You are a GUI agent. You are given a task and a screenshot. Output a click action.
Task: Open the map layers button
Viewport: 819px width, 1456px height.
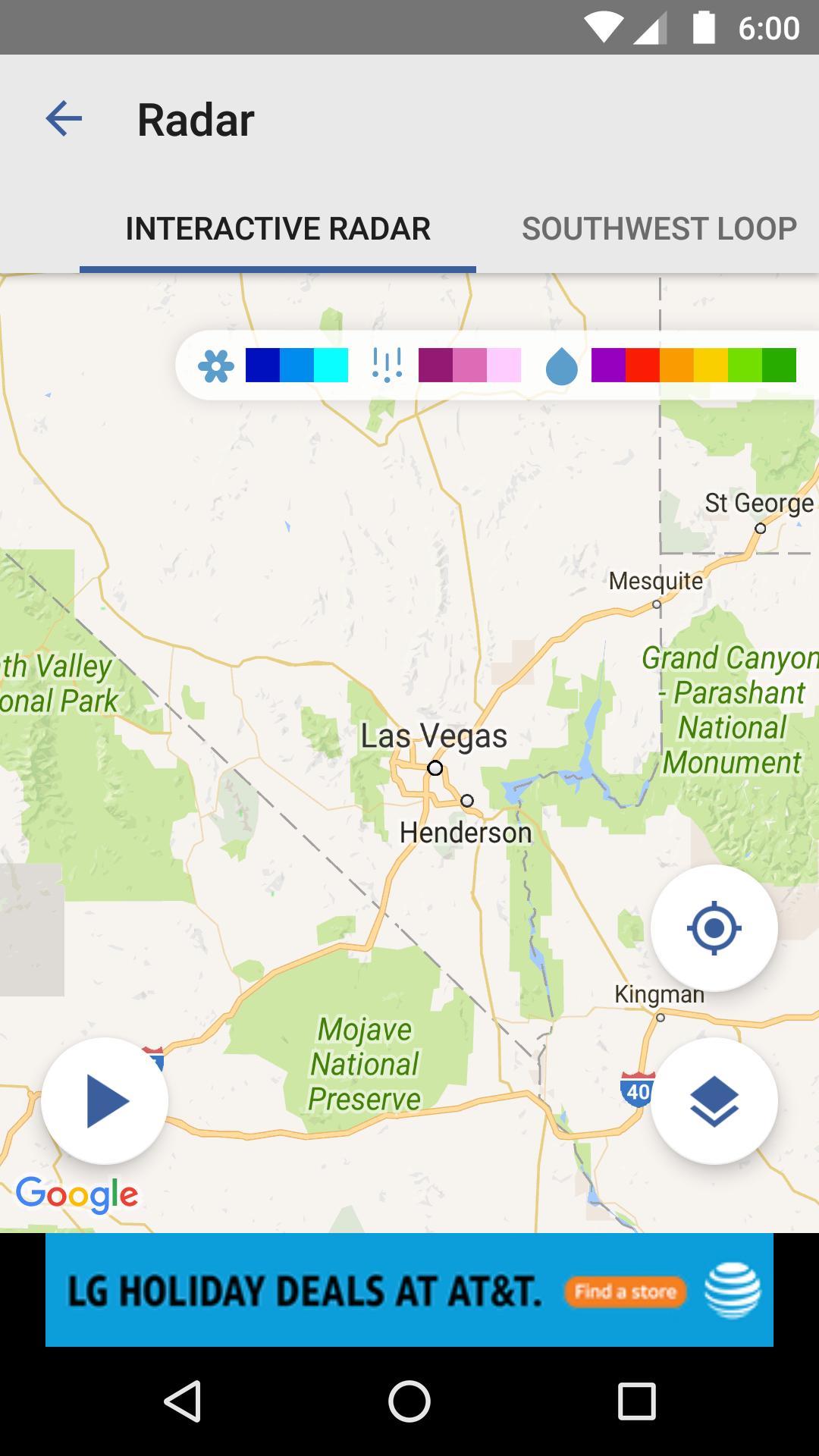tap(714, 1100)
